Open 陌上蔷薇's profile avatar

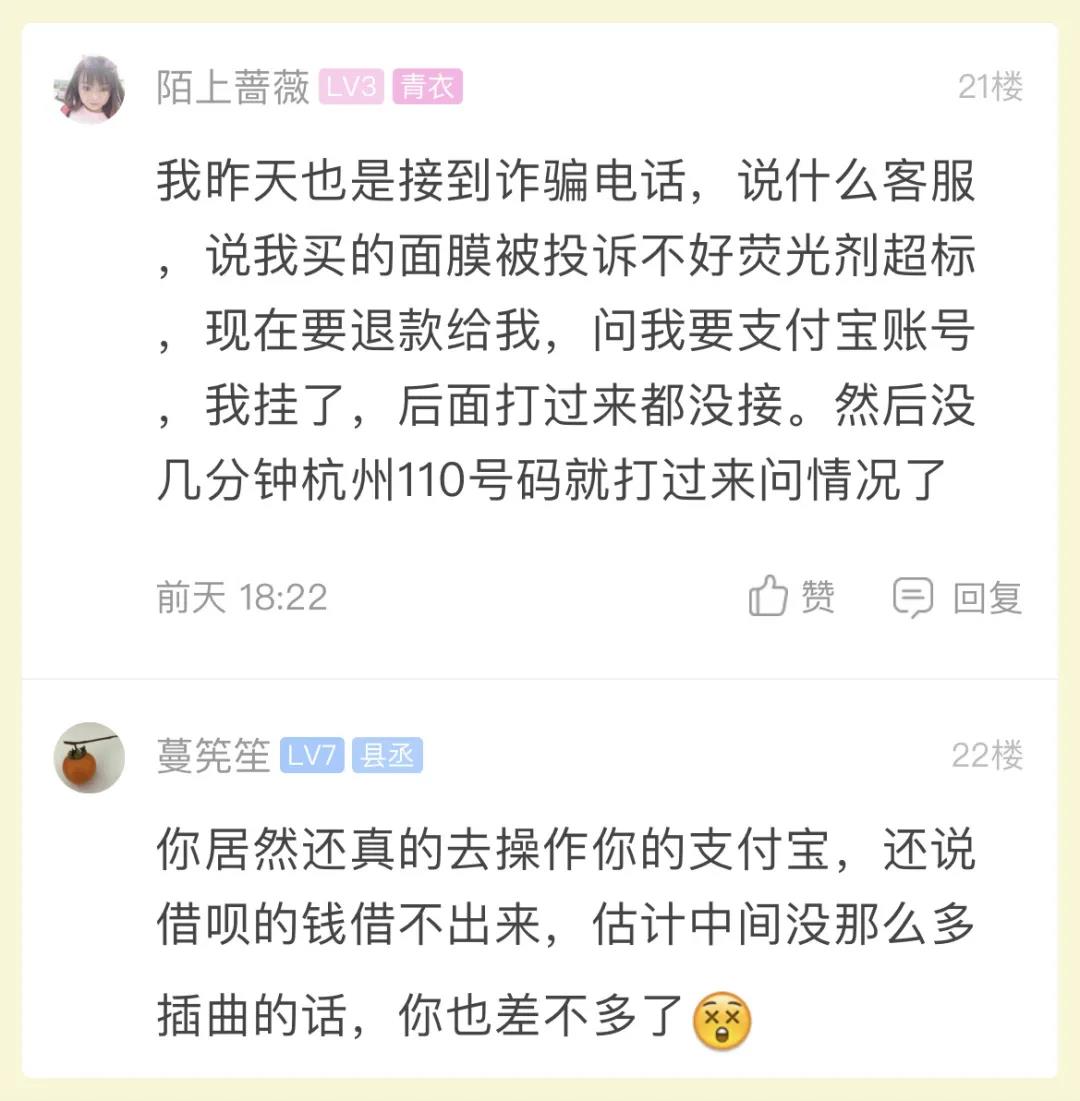point(89,89)
